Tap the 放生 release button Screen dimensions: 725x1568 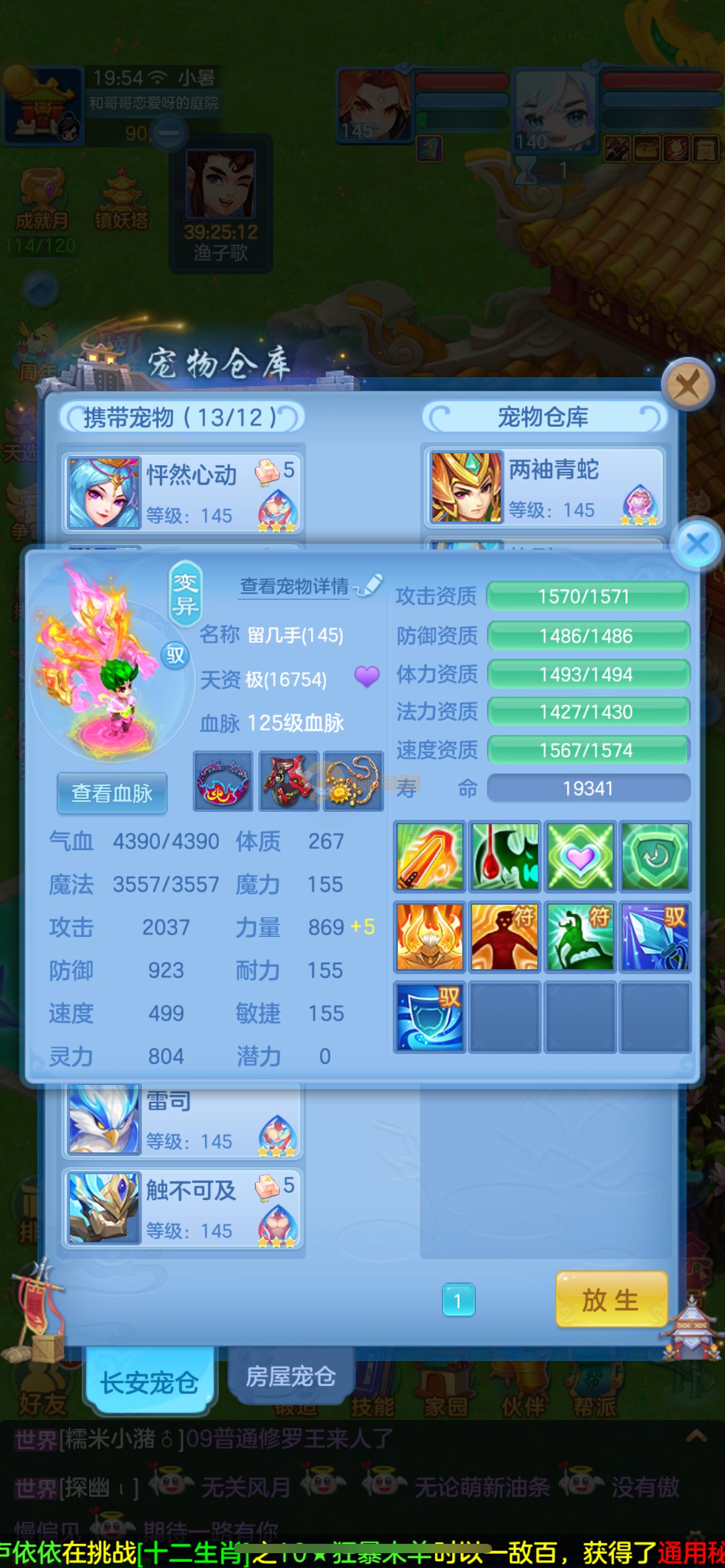(x=611, y=1300)
